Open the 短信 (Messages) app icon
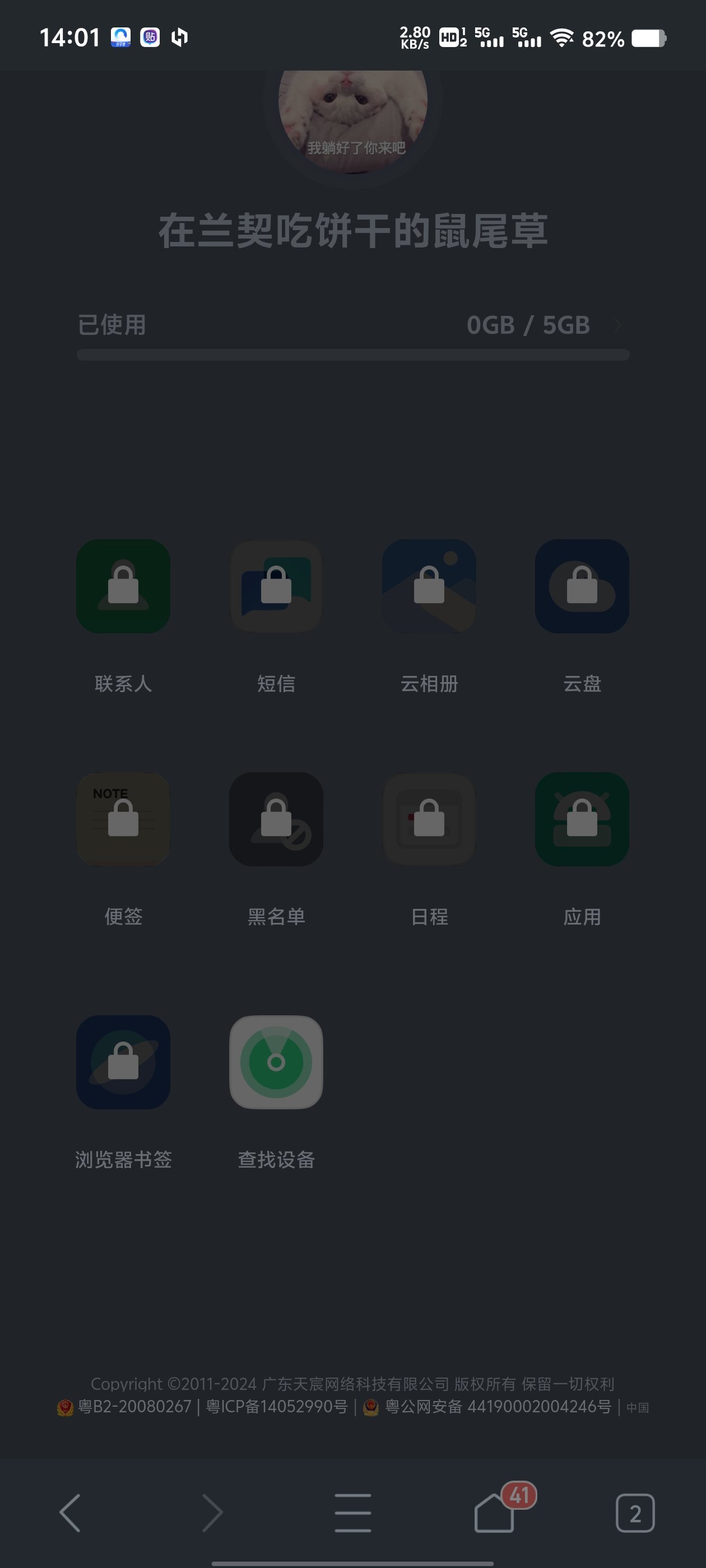The image size is (706, 1568). [276, 586]
